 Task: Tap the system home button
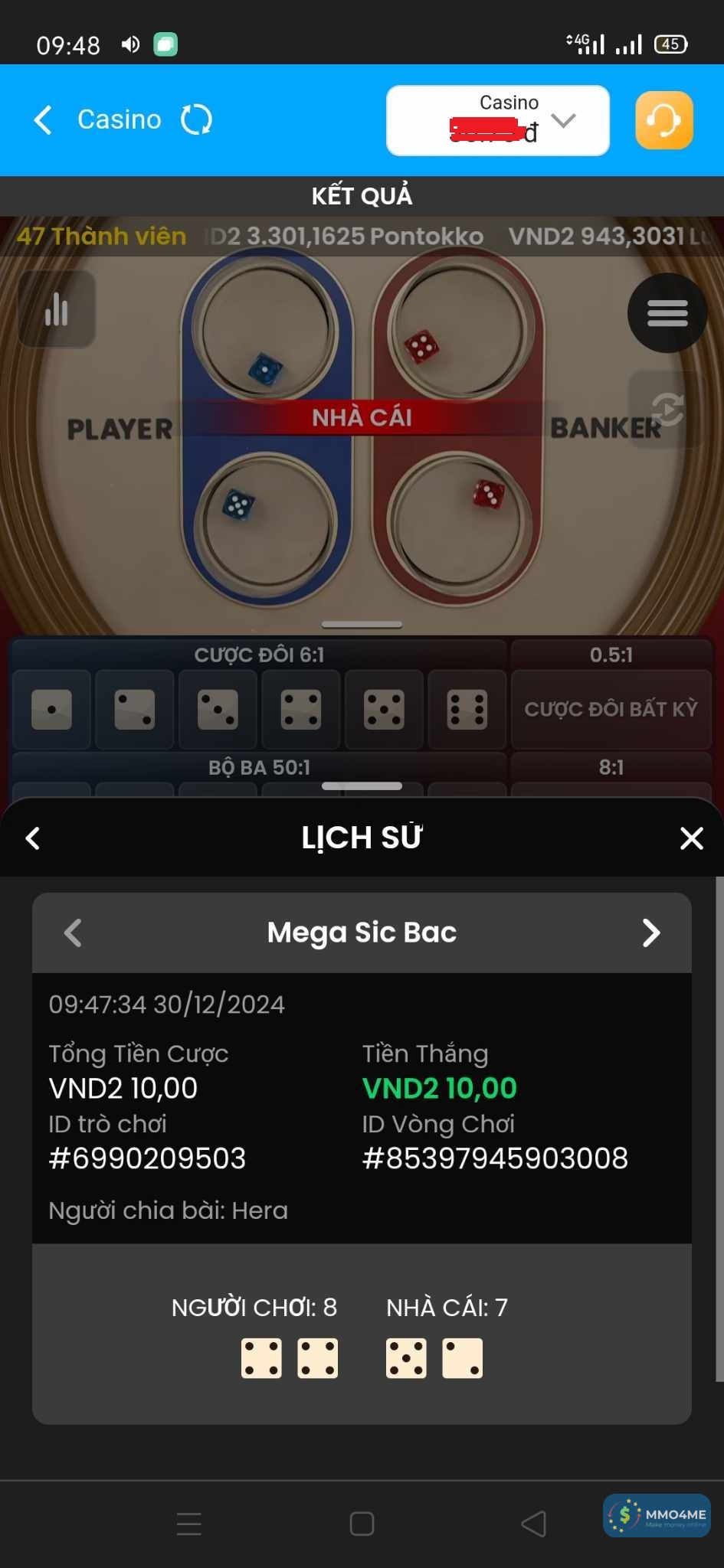click(x=362, y=1524)
